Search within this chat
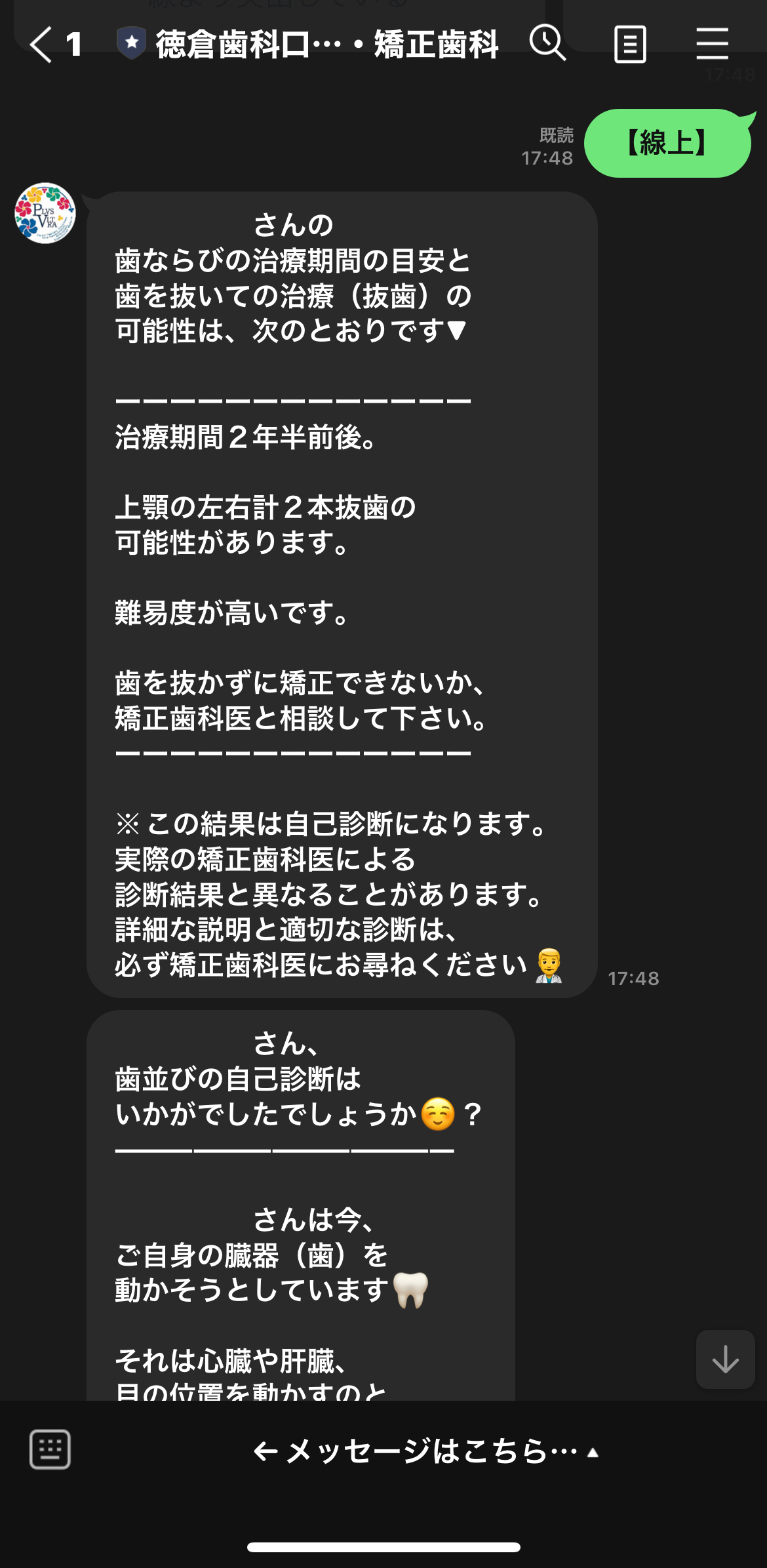Screen dimensions: 767x1568 [x=547, y=44]
